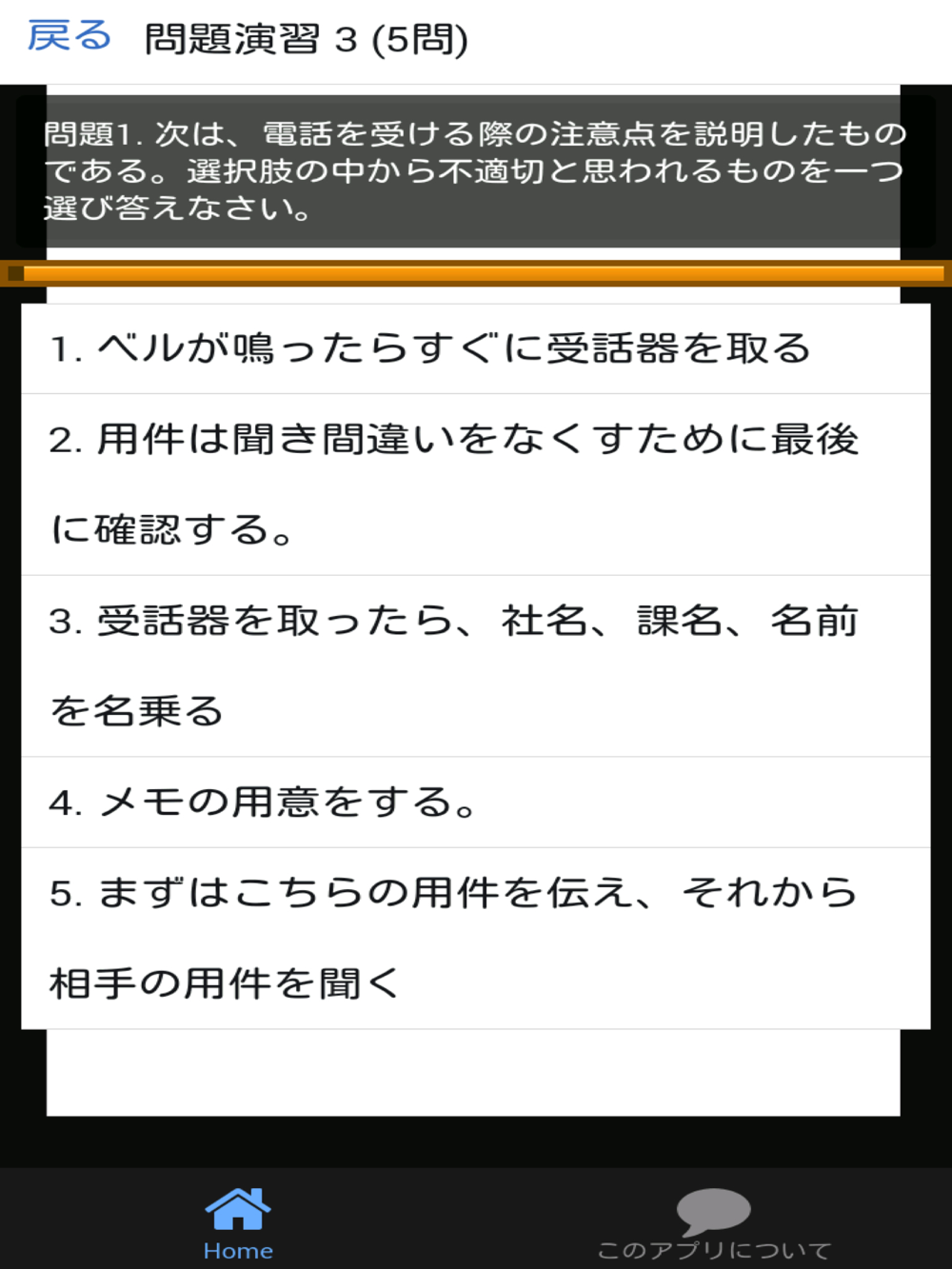
Task: Open the このアプリについて tab
Action: [713, 1223]
